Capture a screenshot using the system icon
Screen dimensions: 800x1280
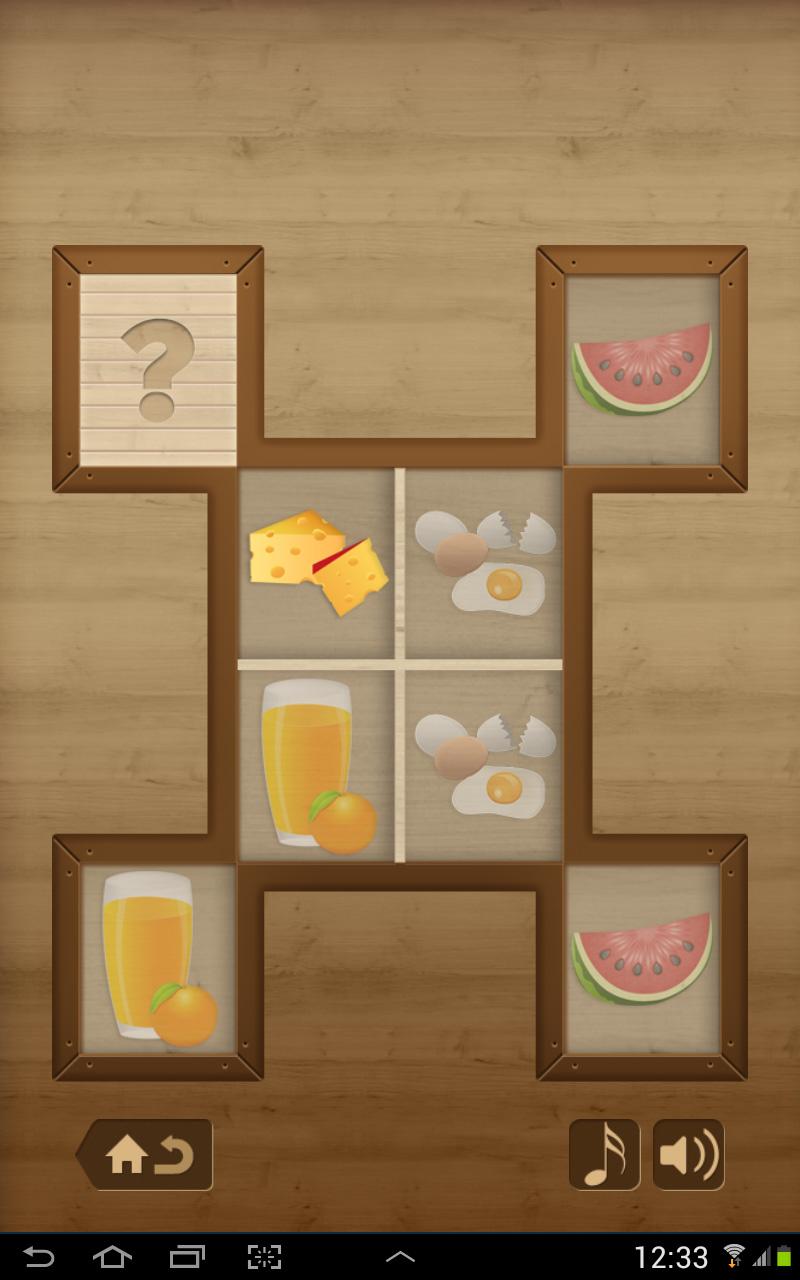(x=264, y=1256)
